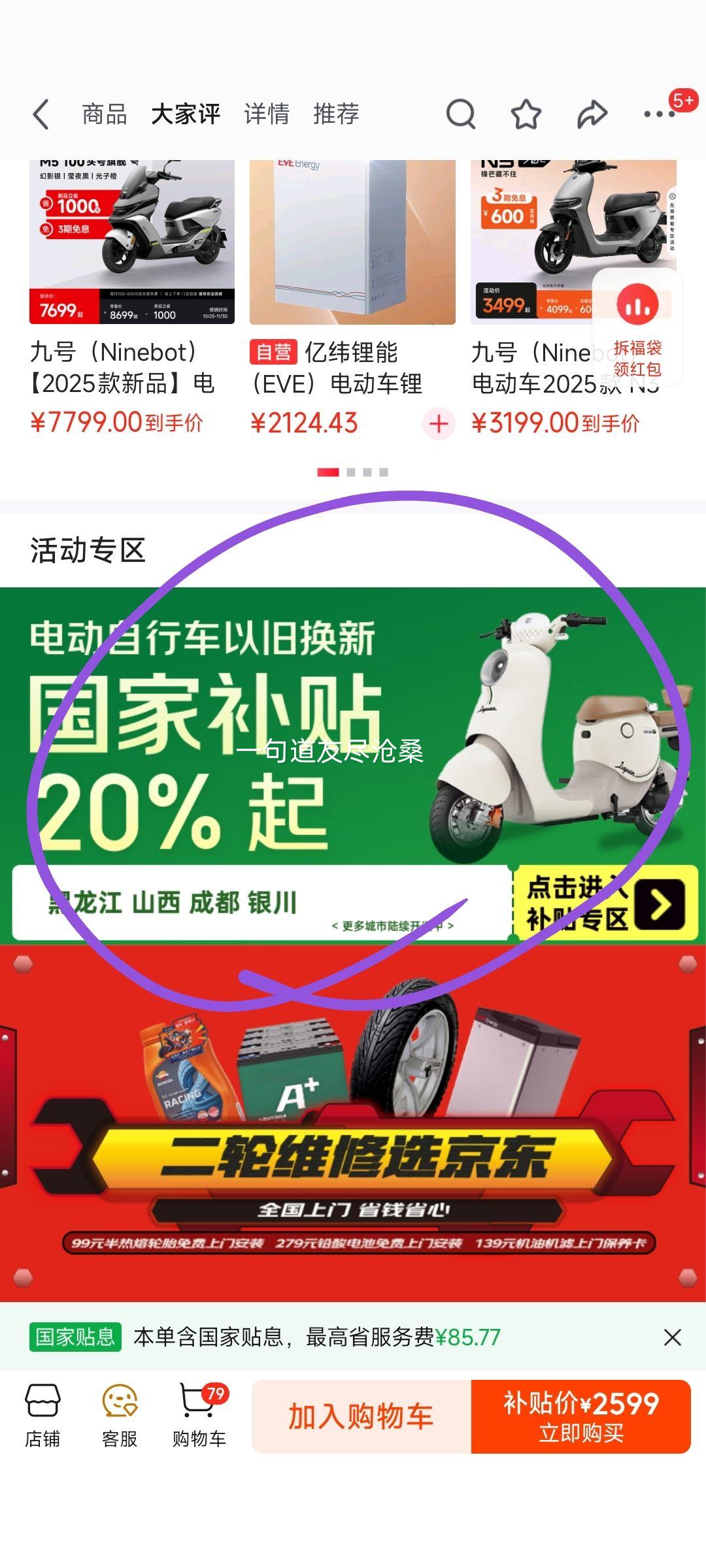Switch to the 推荐 tab

pos(336,114)
